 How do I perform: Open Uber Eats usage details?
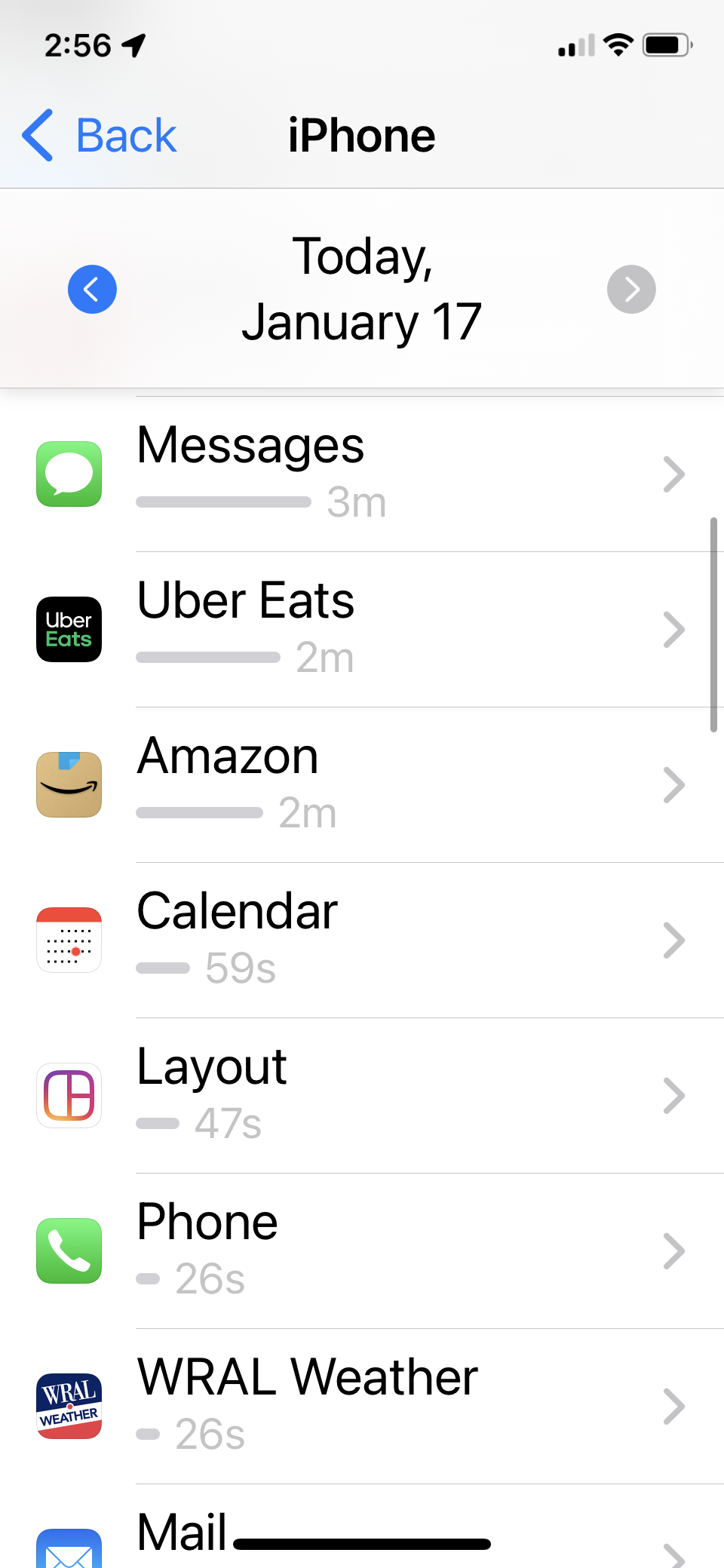click(673, 630)
